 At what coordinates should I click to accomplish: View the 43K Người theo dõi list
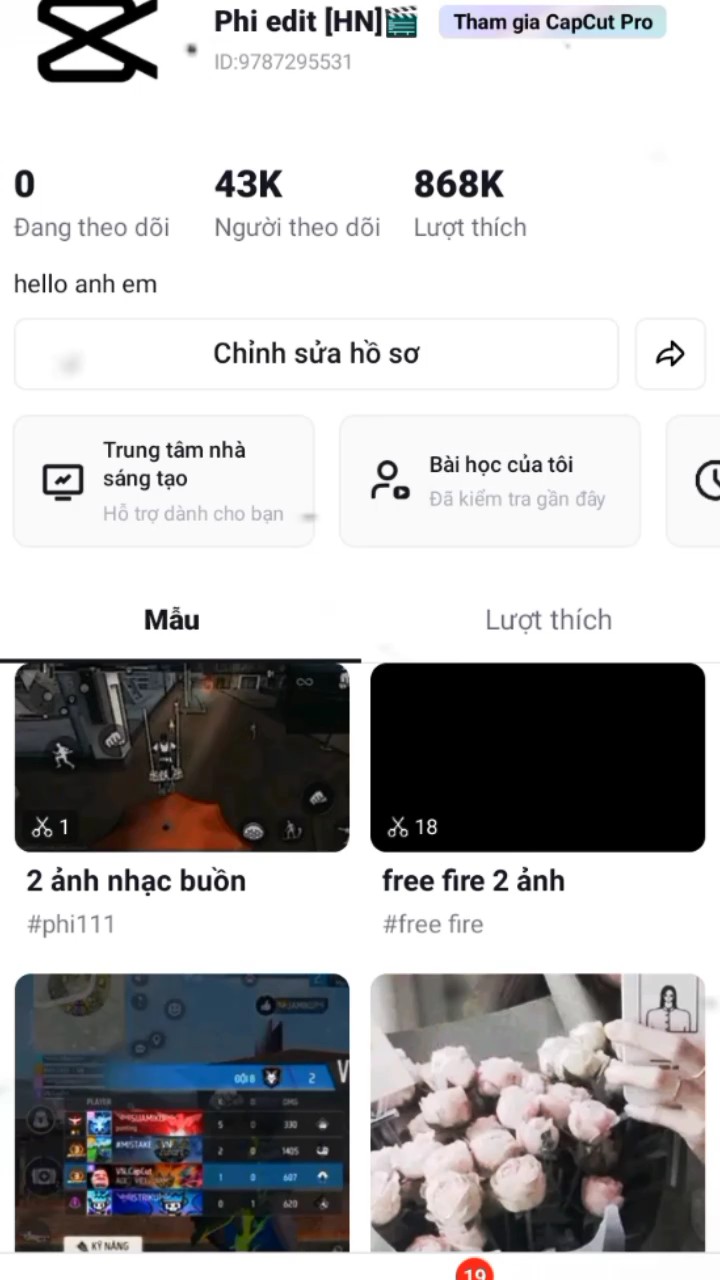(297, 205)
